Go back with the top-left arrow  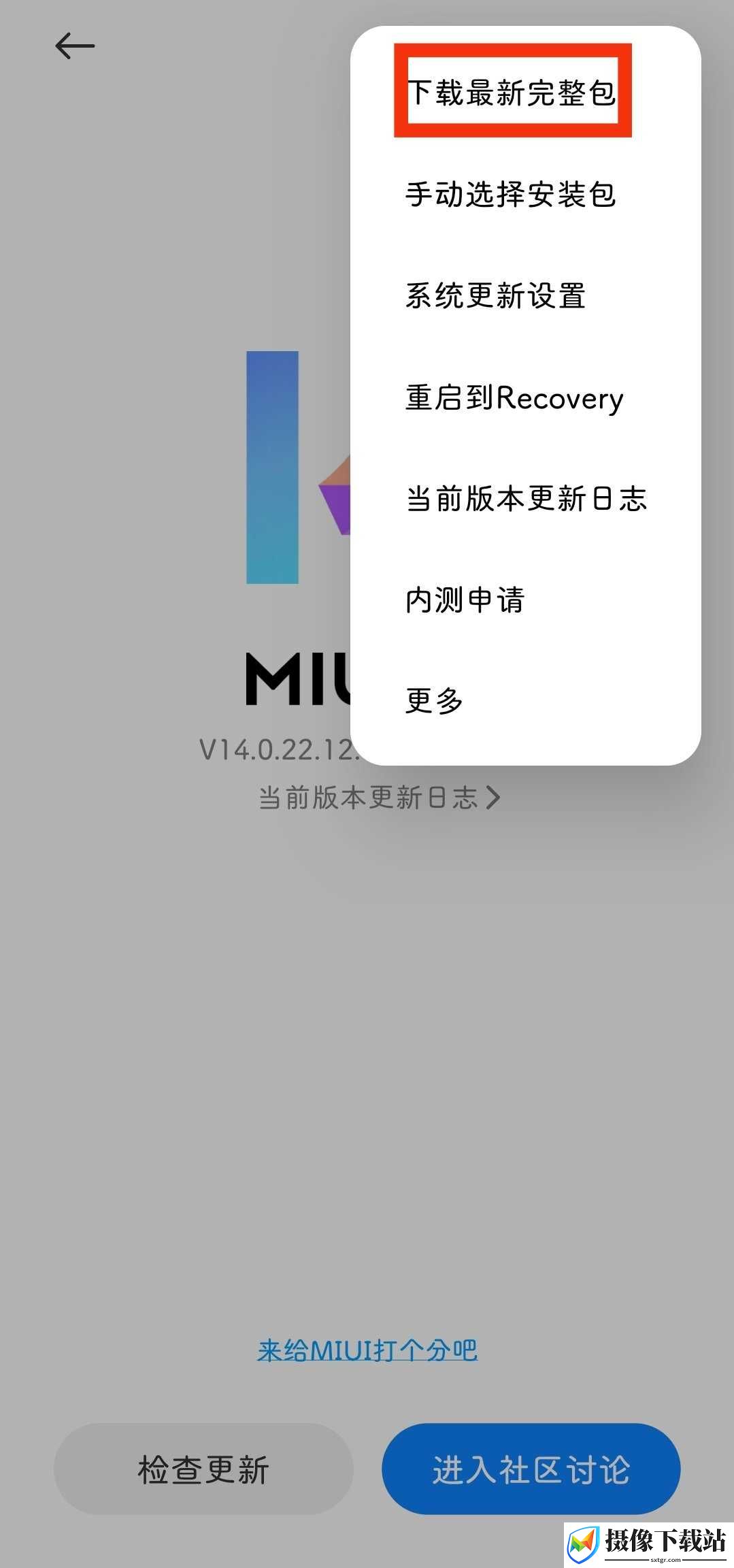[x=75, y=46]
